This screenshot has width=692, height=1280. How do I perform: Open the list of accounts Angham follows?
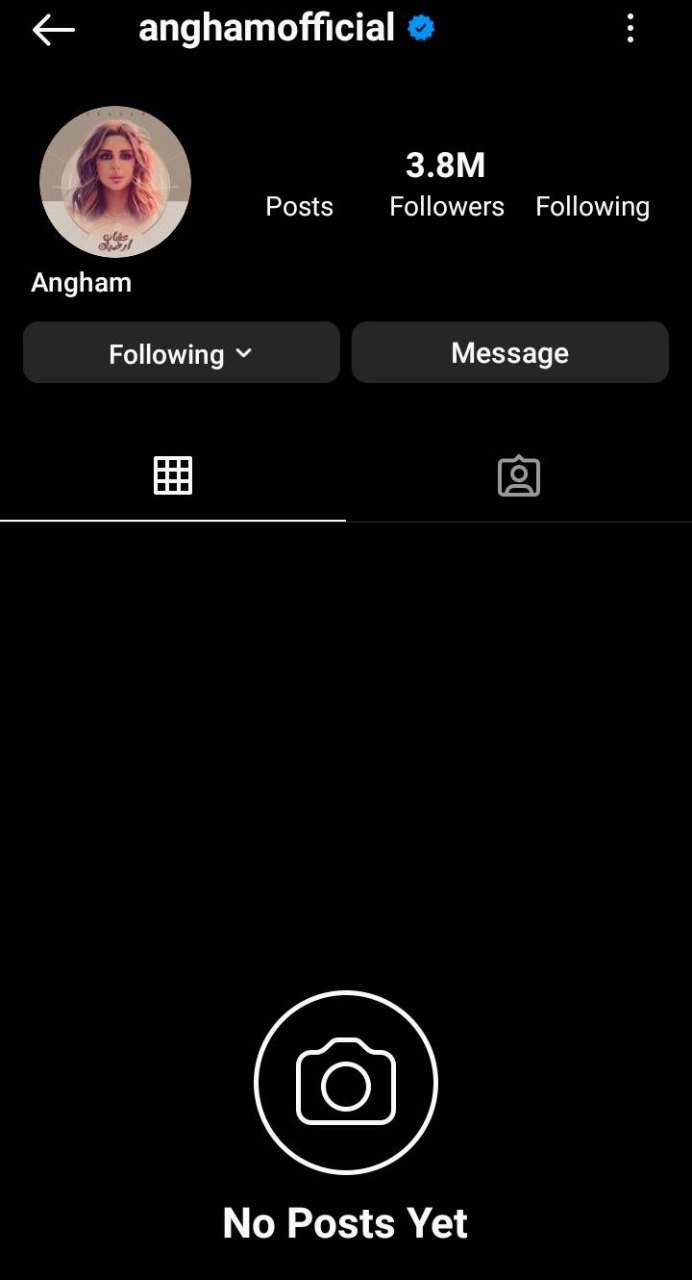point(592,206)
